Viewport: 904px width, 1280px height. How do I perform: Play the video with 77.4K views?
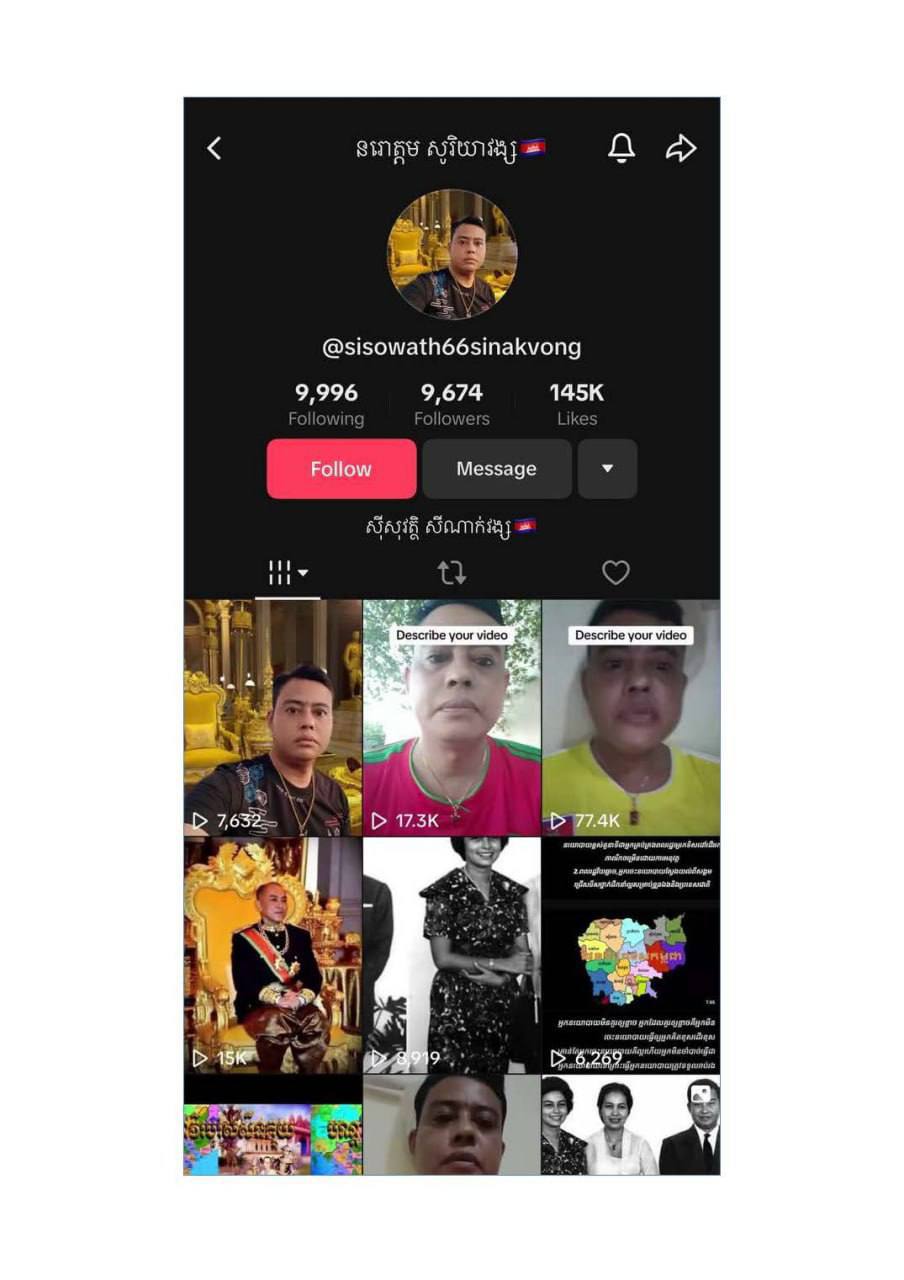(x=630, y=717)
